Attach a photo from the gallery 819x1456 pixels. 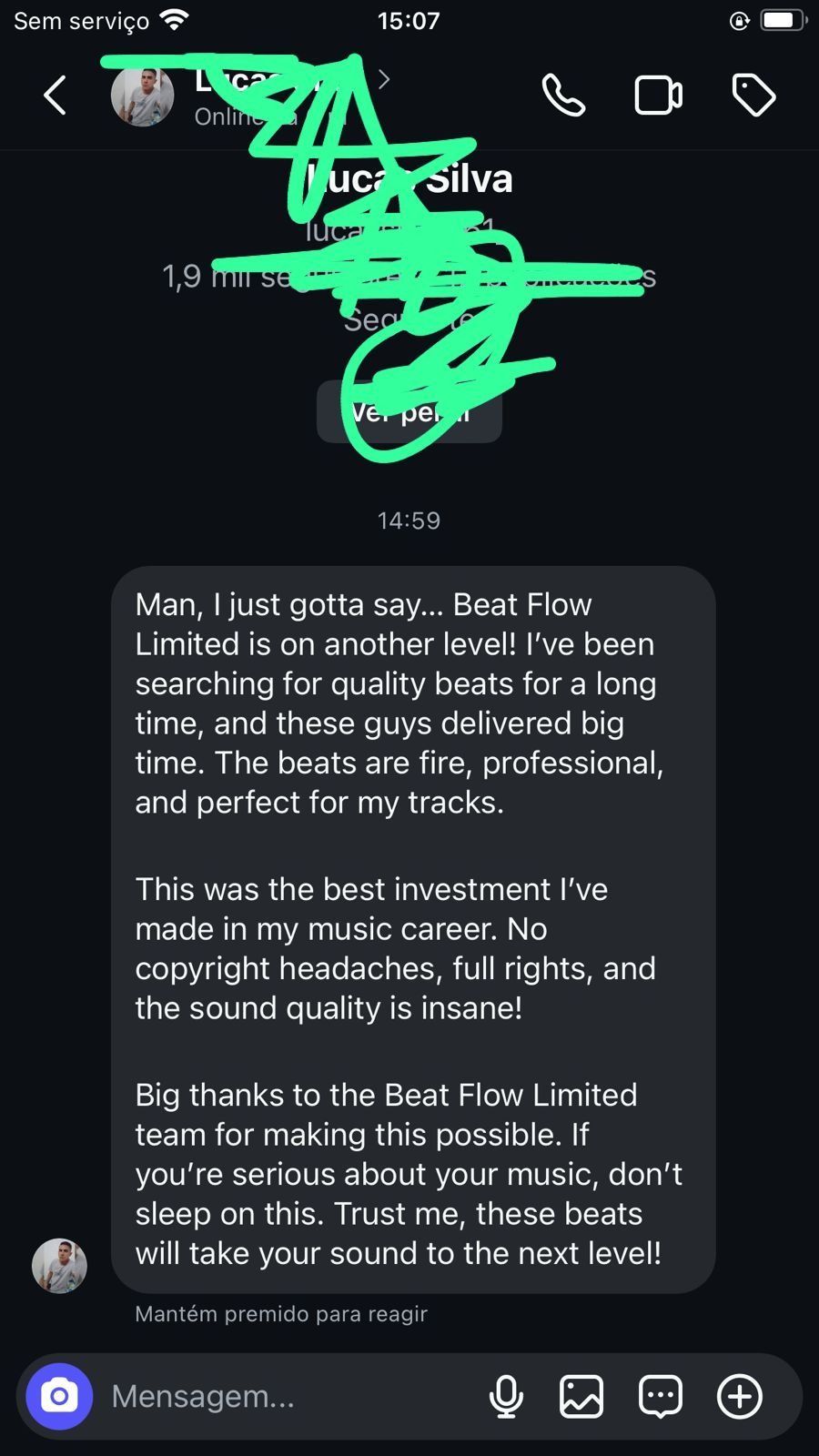click(581, 1396)
